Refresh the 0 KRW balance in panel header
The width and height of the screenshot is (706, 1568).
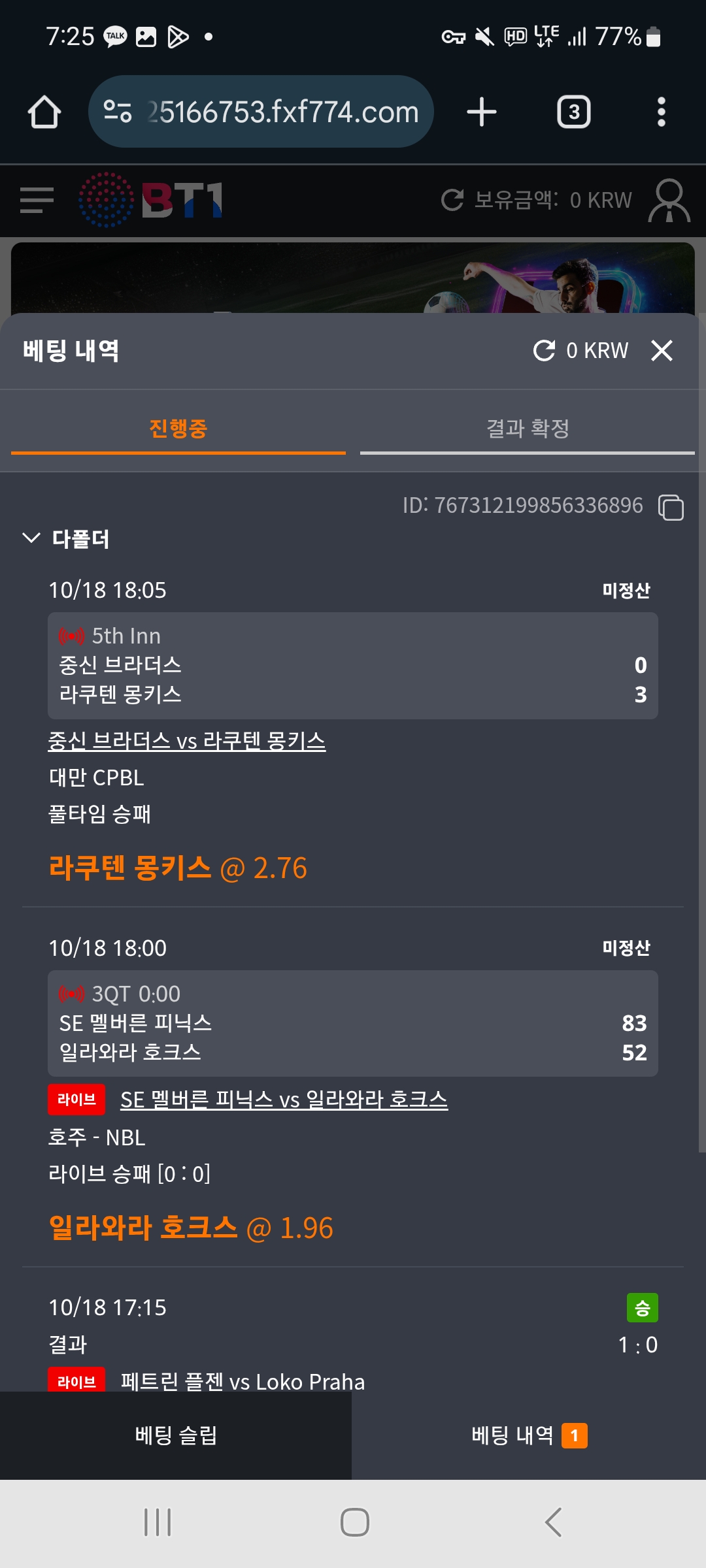tap(544, 351)
